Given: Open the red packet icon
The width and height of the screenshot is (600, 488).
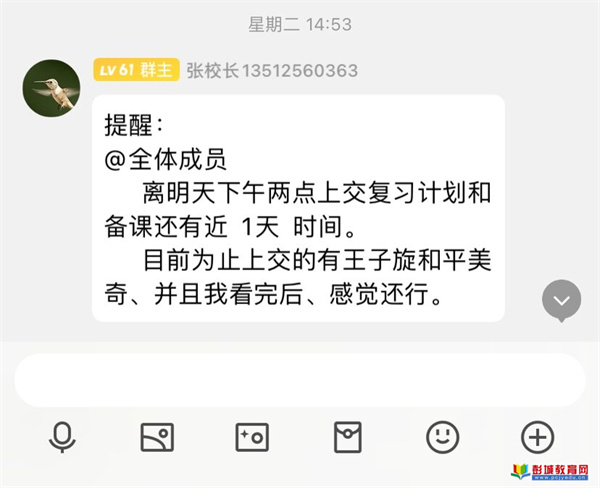Looking at the screenshot, I should 347,437.
